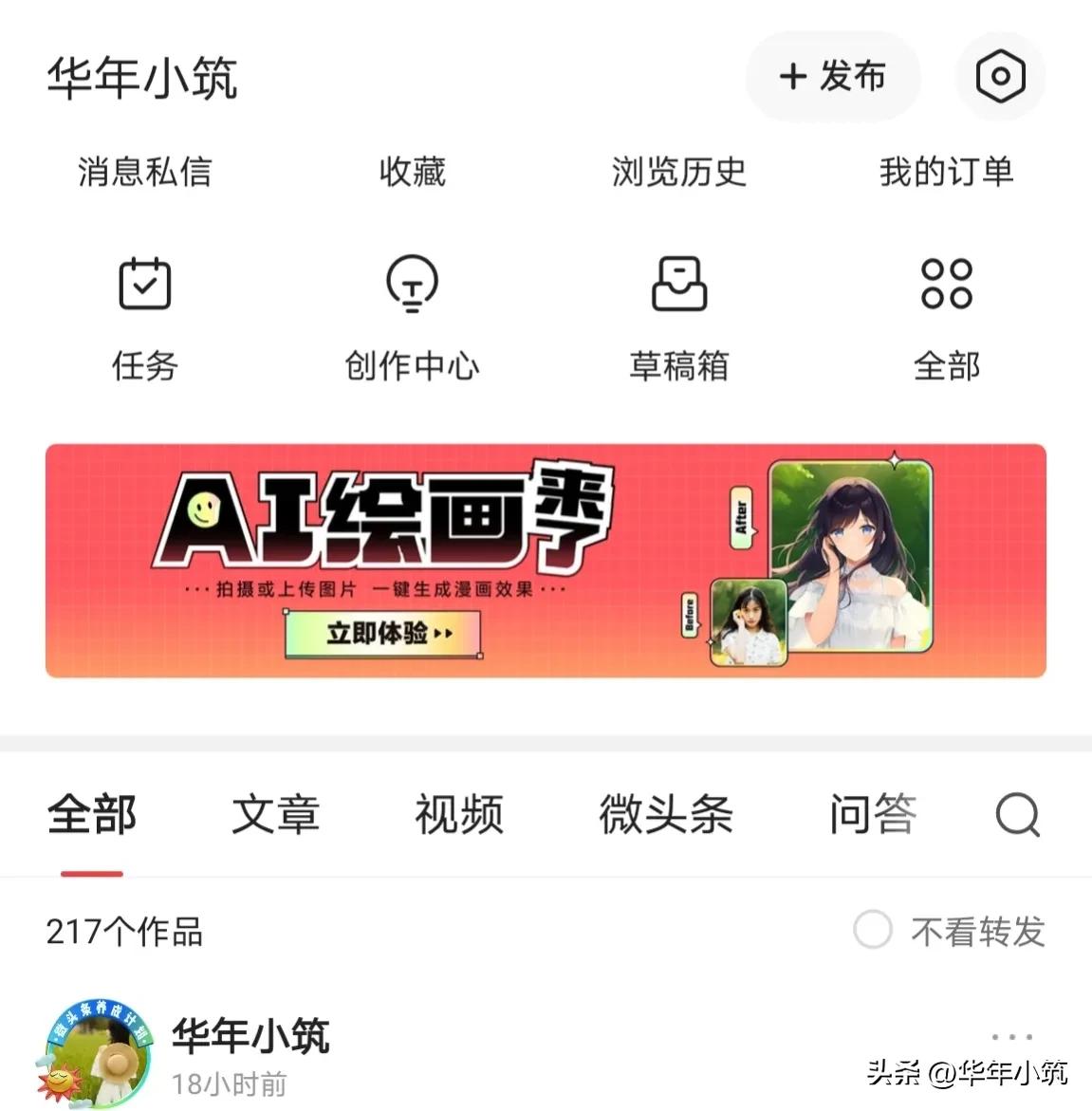Open the hexagon settings icon
The image size is (1092, 1111).
[1001, 76]
